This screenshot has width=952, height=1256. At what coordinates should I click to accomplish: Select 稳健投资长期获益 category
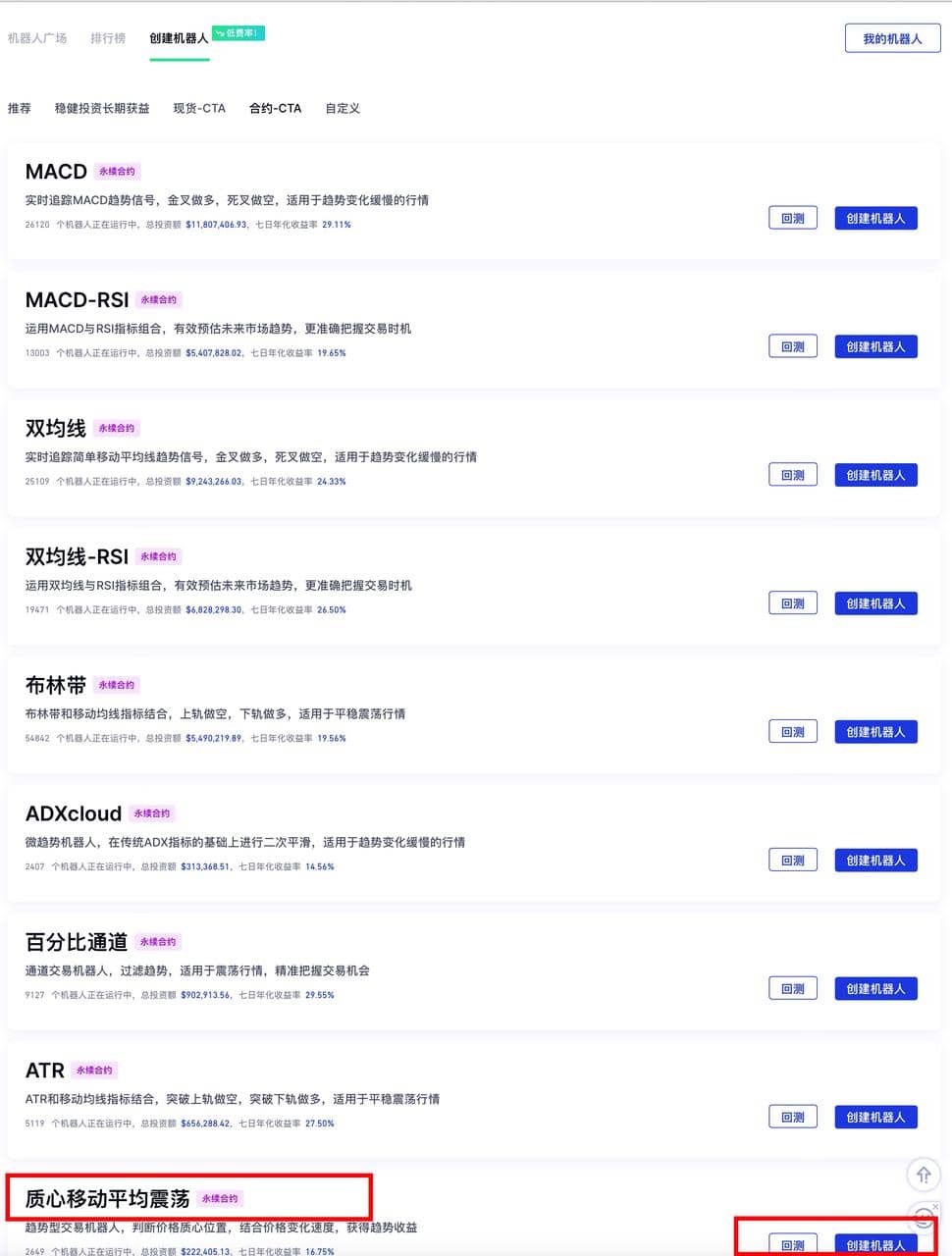click(102, 108)
